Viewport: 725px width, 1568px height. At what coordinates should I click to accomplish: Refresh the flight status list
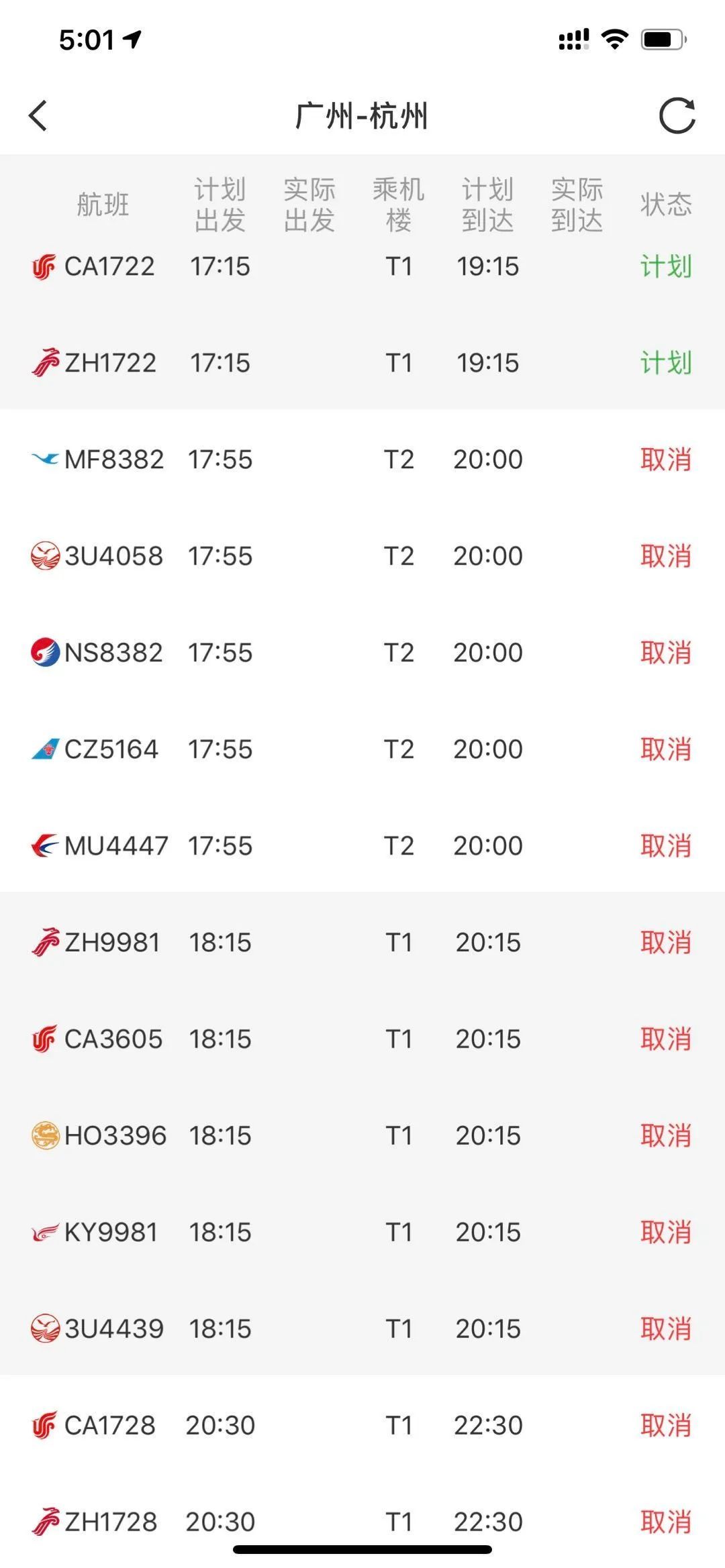pyautogui.click(x=677, y=115)
